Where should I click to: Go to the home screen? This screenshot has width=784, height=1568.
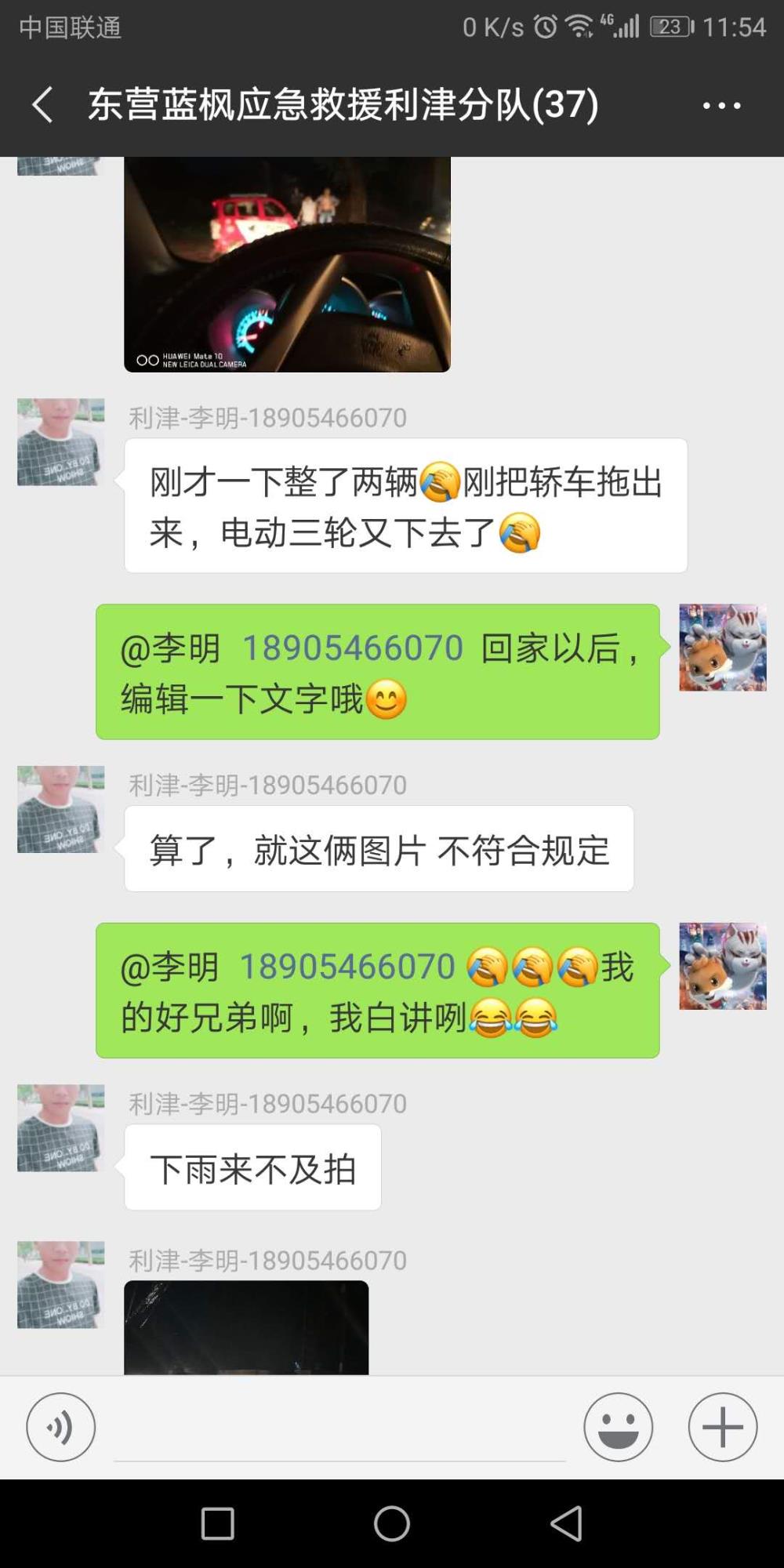pyautogui.click(x=392, y=1524)
